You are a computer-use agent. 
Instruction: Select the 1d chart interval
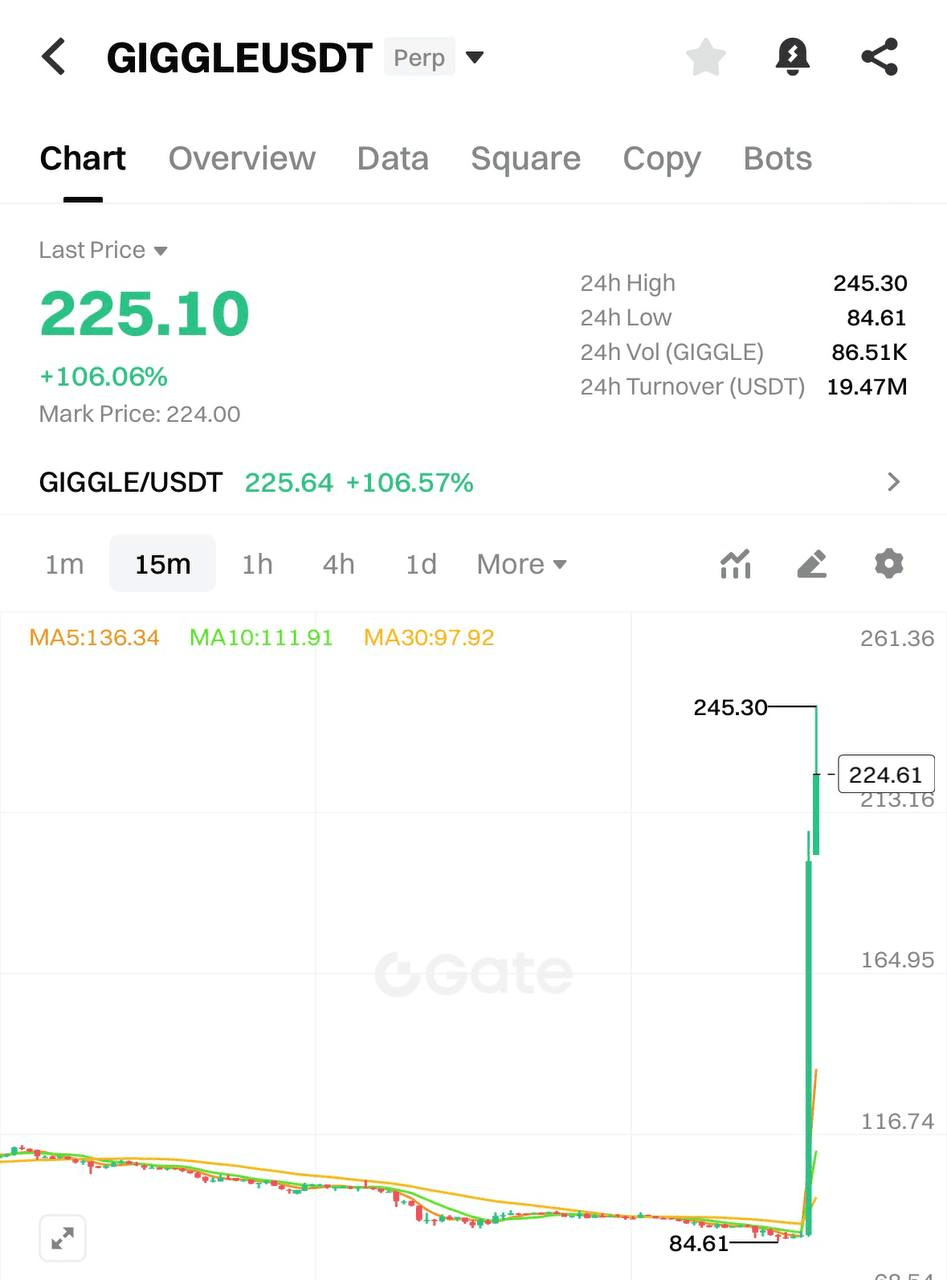420,564
